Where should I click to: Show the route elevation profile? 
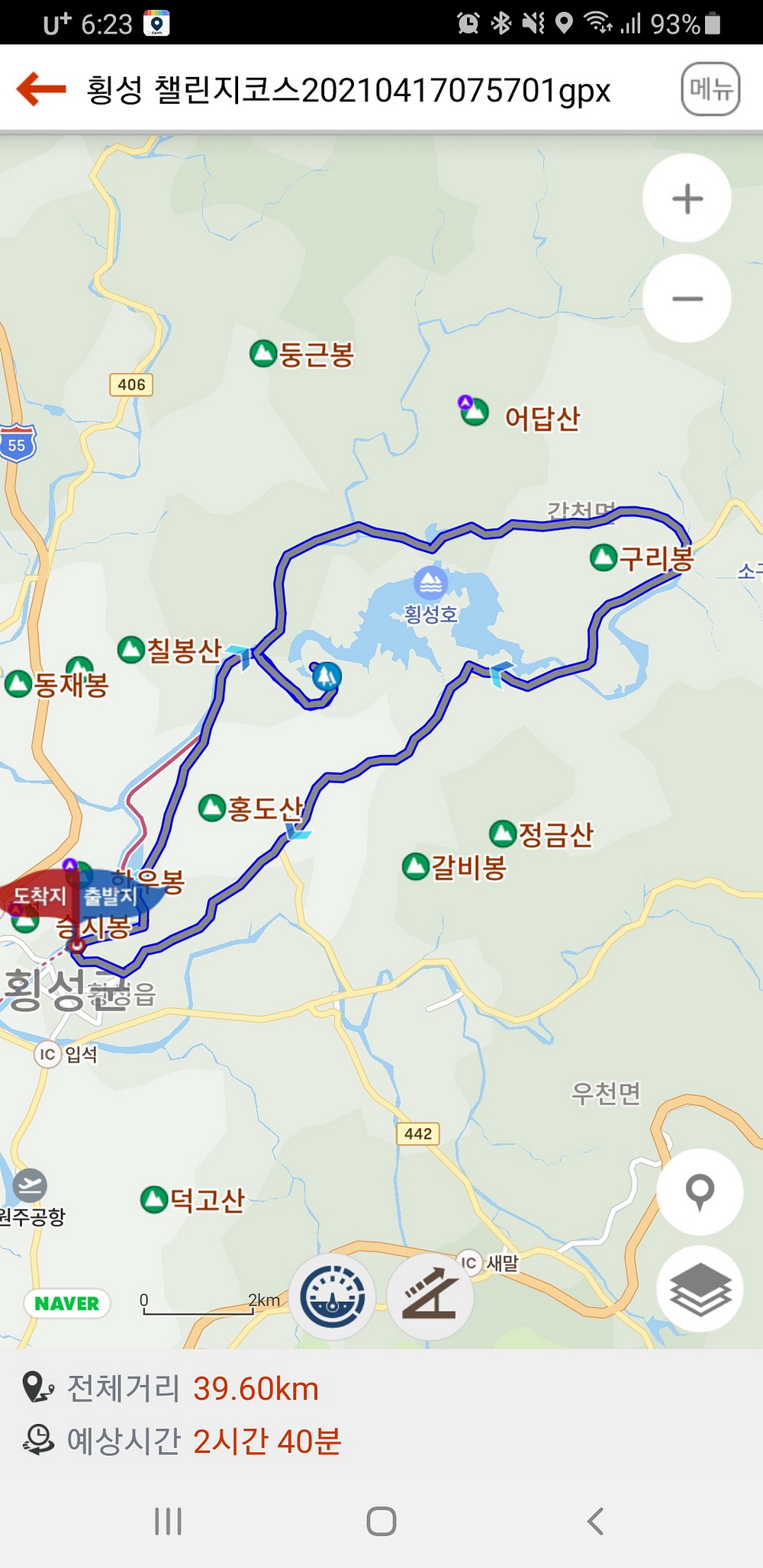click(x=430, y=1296)
